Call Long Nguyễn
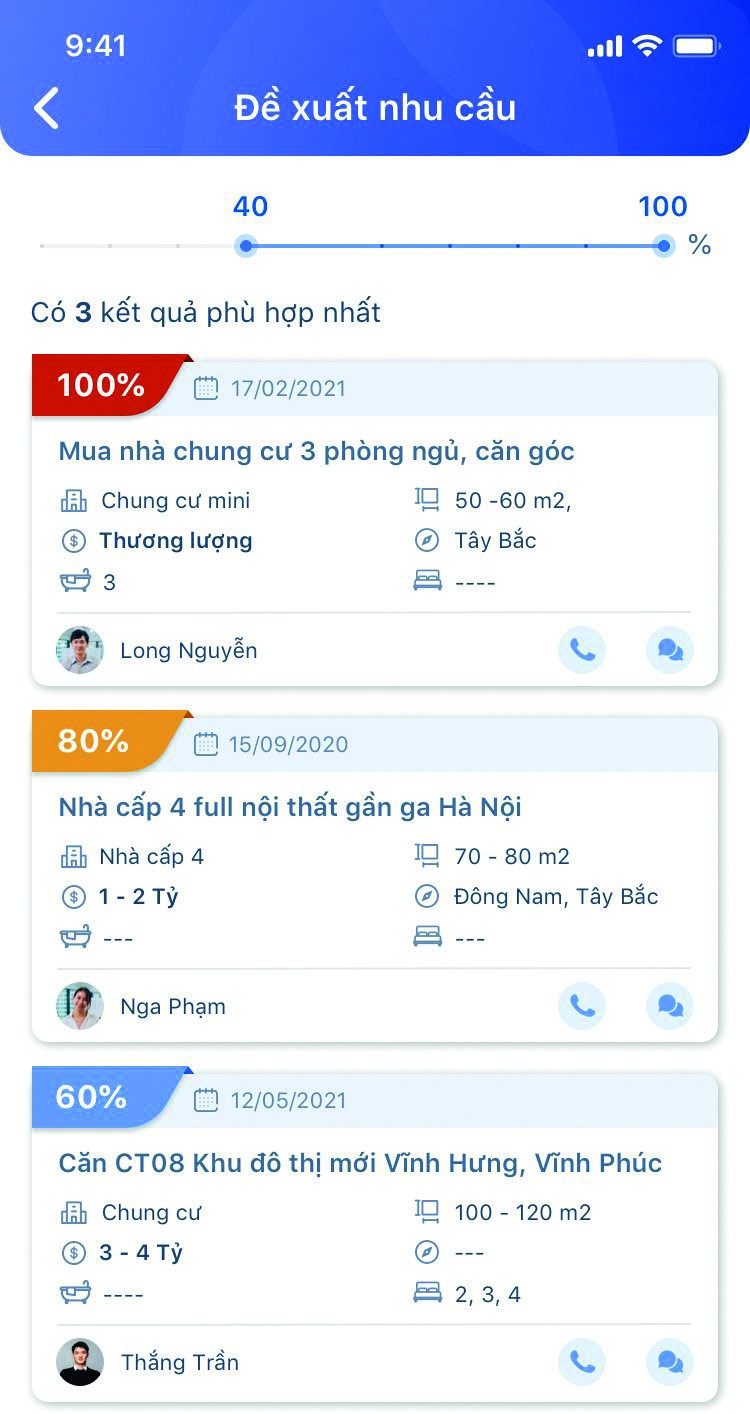The height and width of the screenshot is (1414, 750). 582,650
